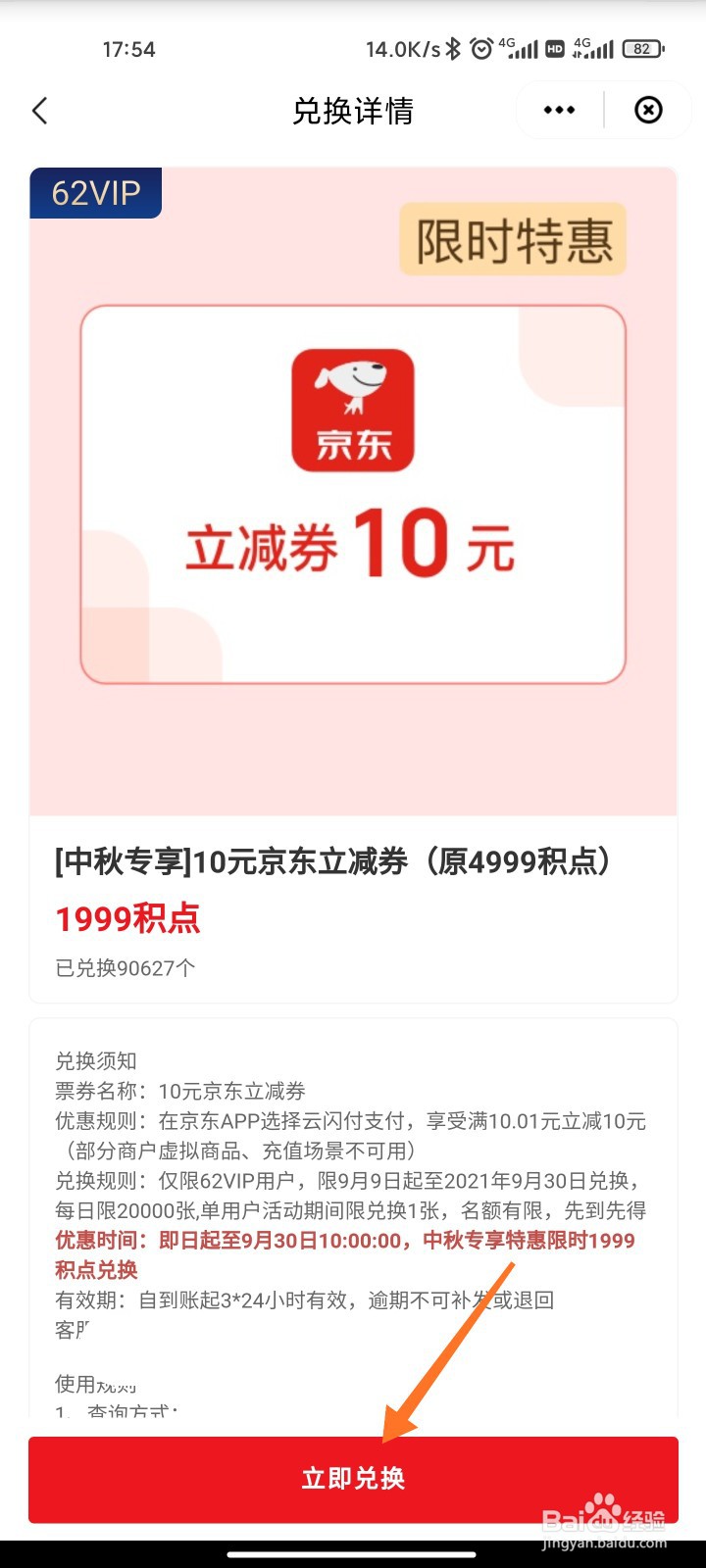Tap the page title 兑换详情

click(353, 111)
